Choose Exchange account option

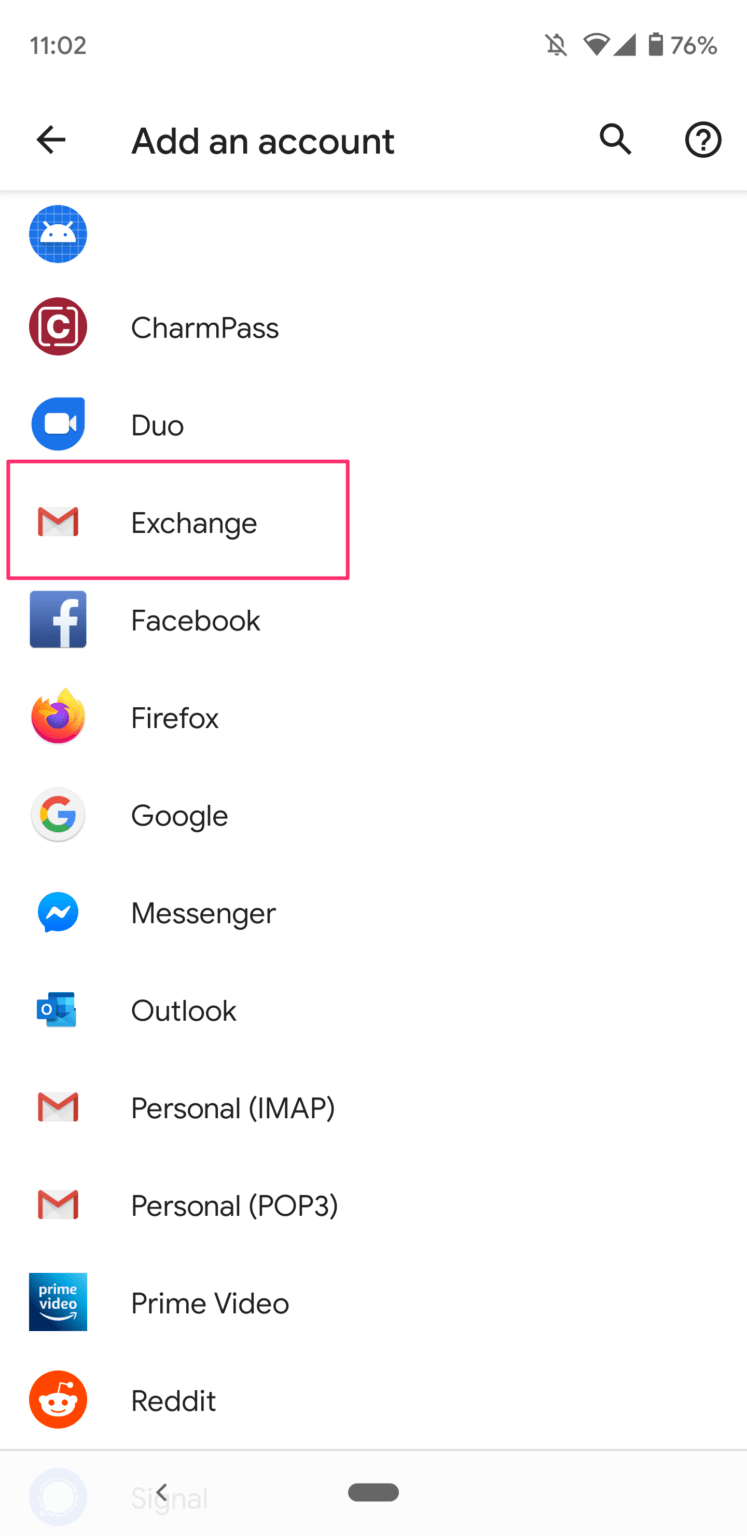point(193,523)
